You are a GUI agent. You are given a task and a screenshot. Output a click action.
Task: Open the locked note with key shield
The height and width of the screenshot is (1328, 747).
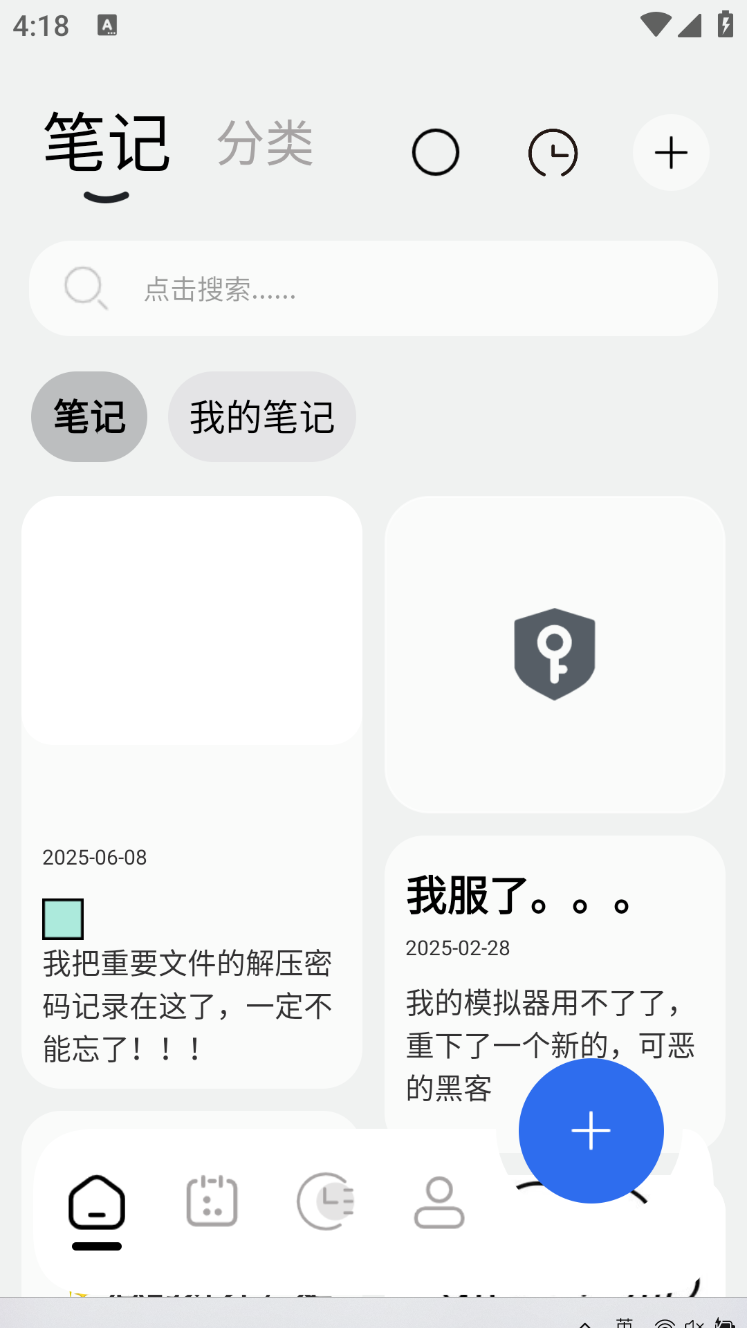pos(555,654)
